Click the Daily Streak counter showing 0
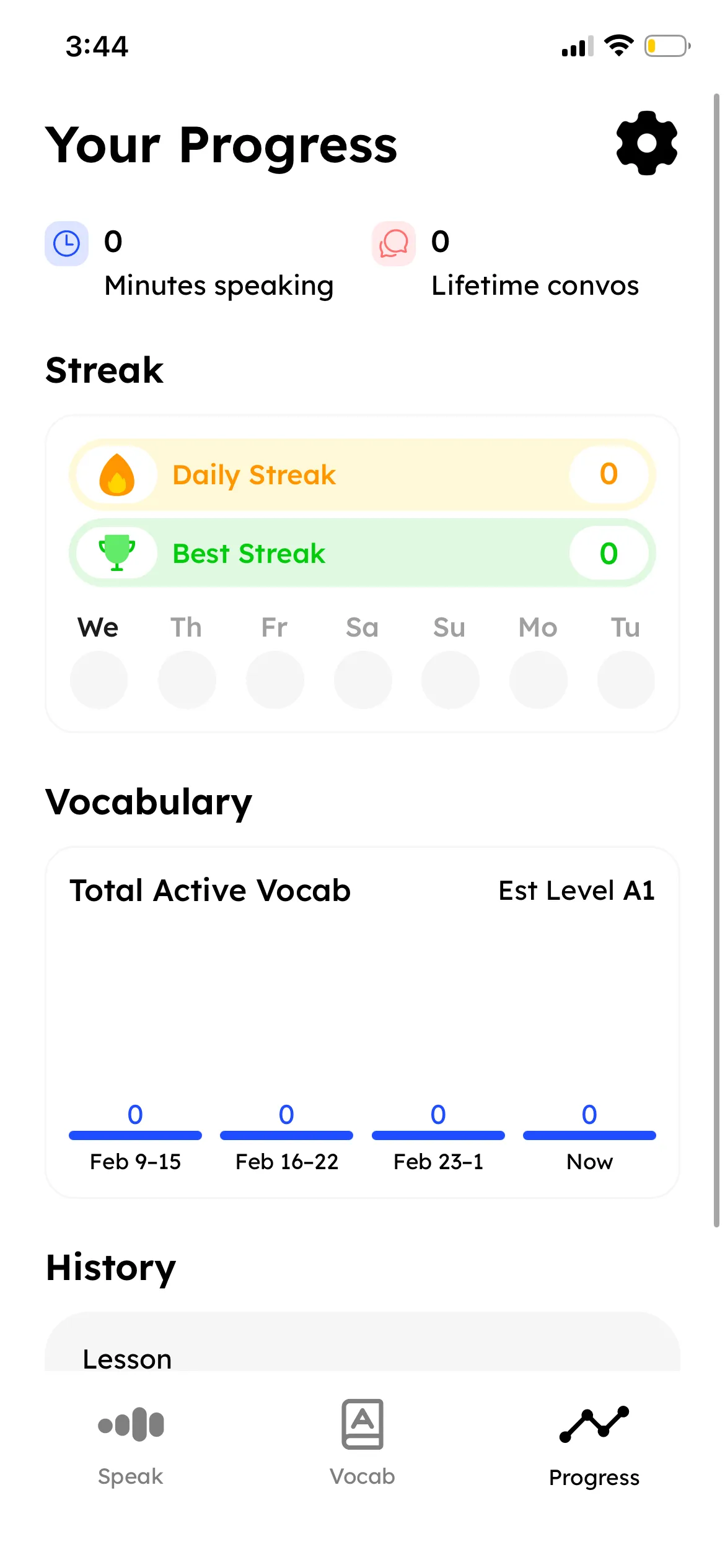 click(609, 474)
